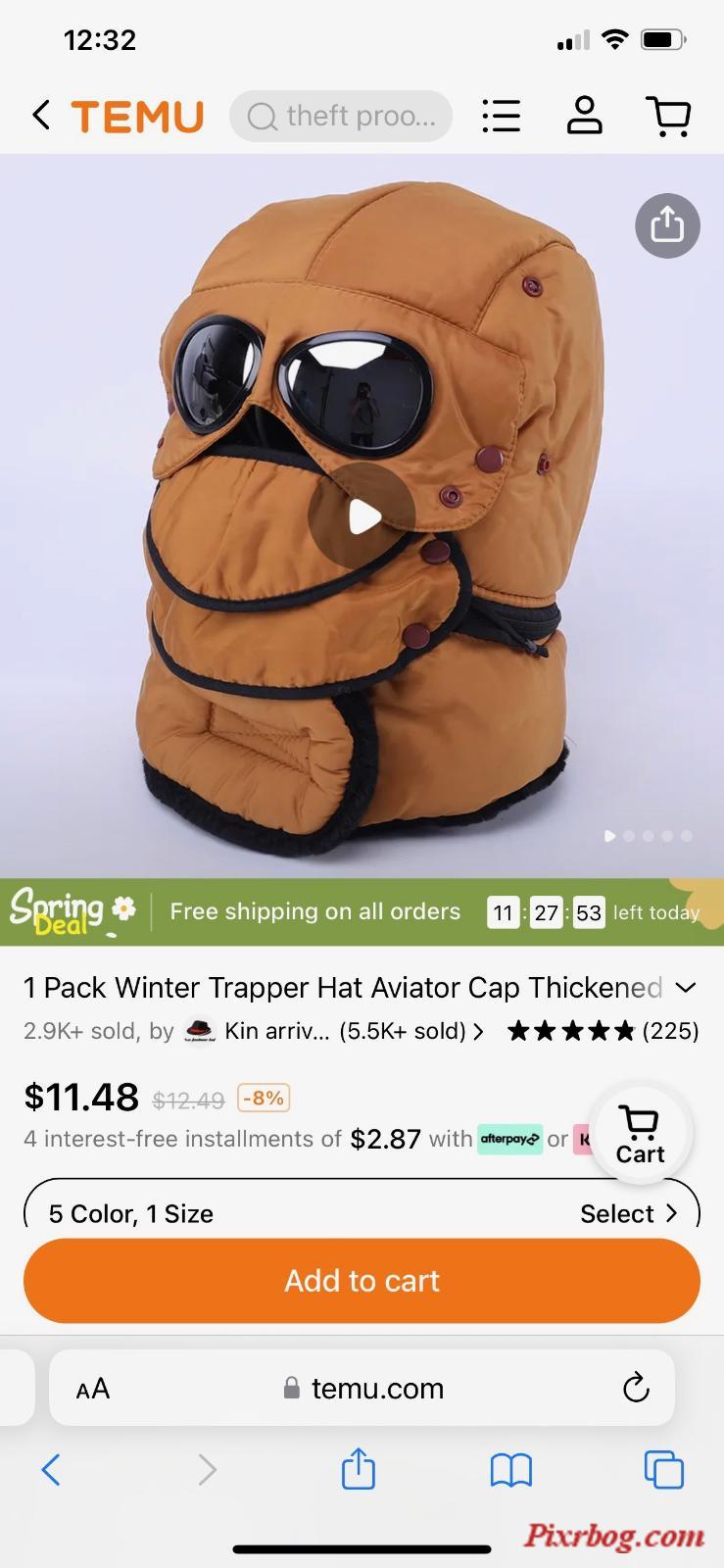Open the Free shipping Spring Deal banner

314,911
